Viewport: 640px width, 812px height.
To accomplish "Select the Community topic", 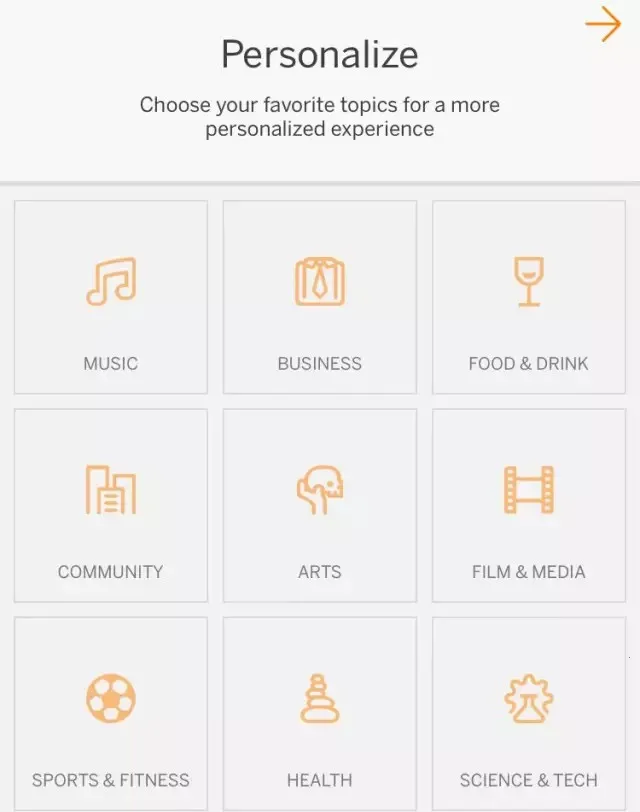I will point(111,505).
